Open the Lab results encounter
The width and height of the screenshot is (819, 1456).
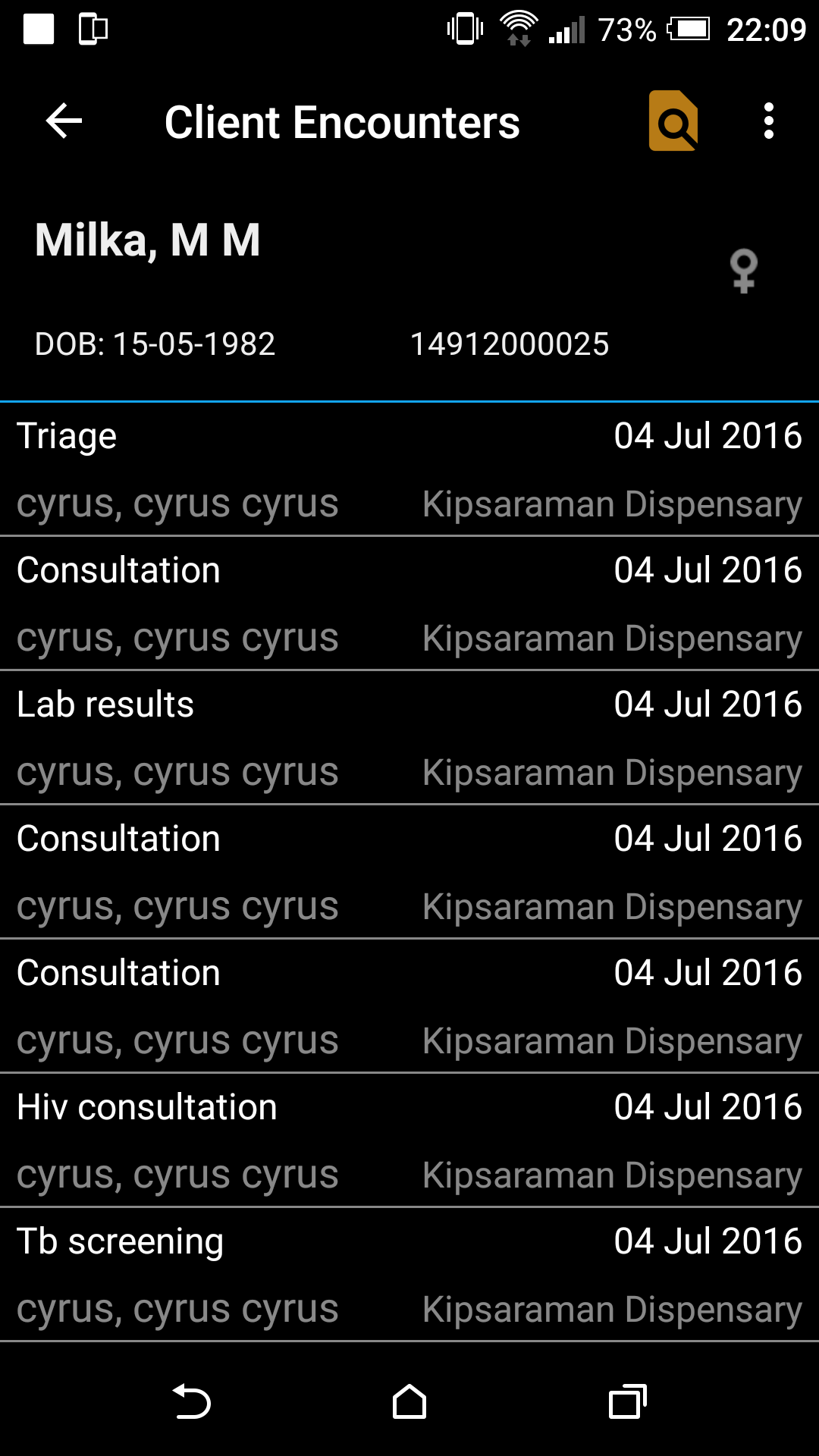409,738
